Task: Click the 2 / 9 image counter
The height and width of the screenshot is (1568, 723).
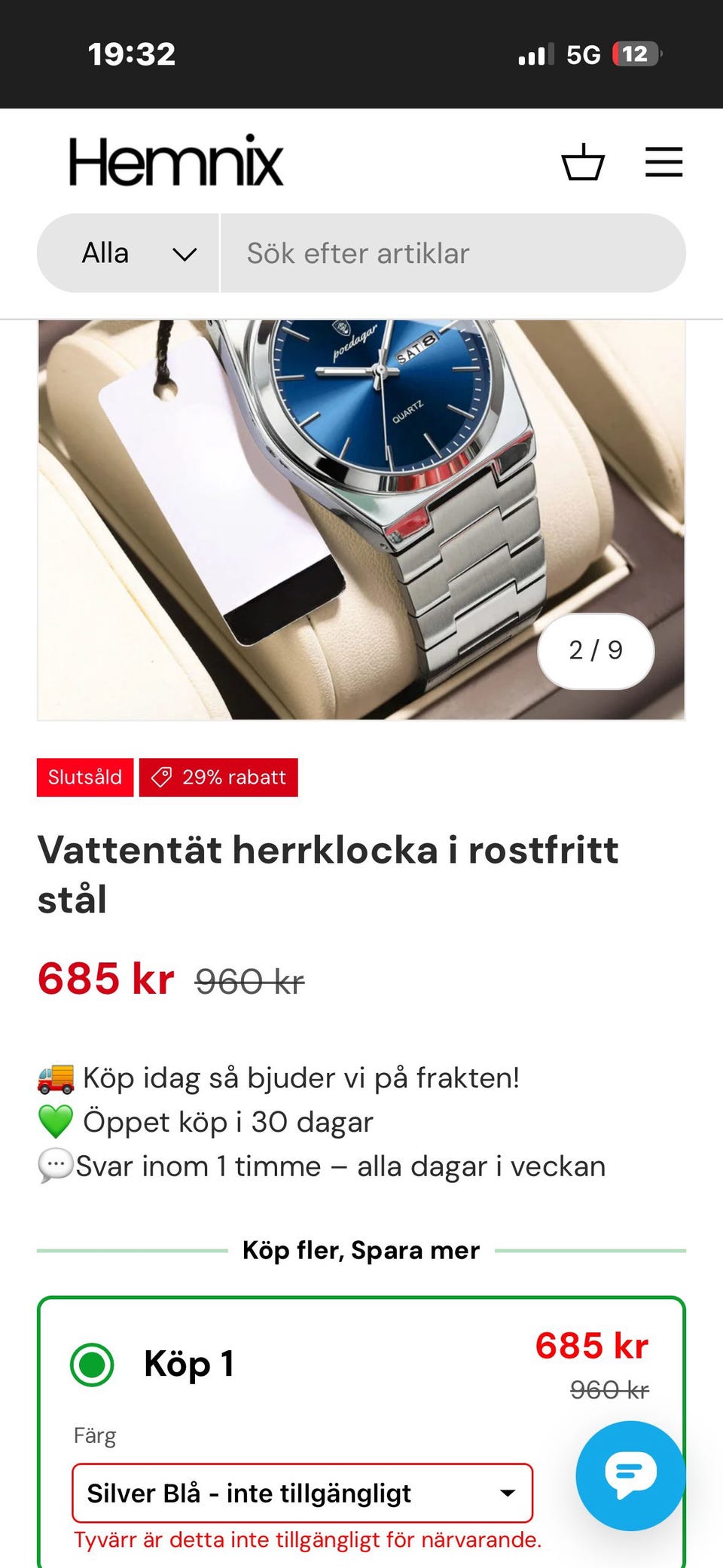Action: (596, 651)
